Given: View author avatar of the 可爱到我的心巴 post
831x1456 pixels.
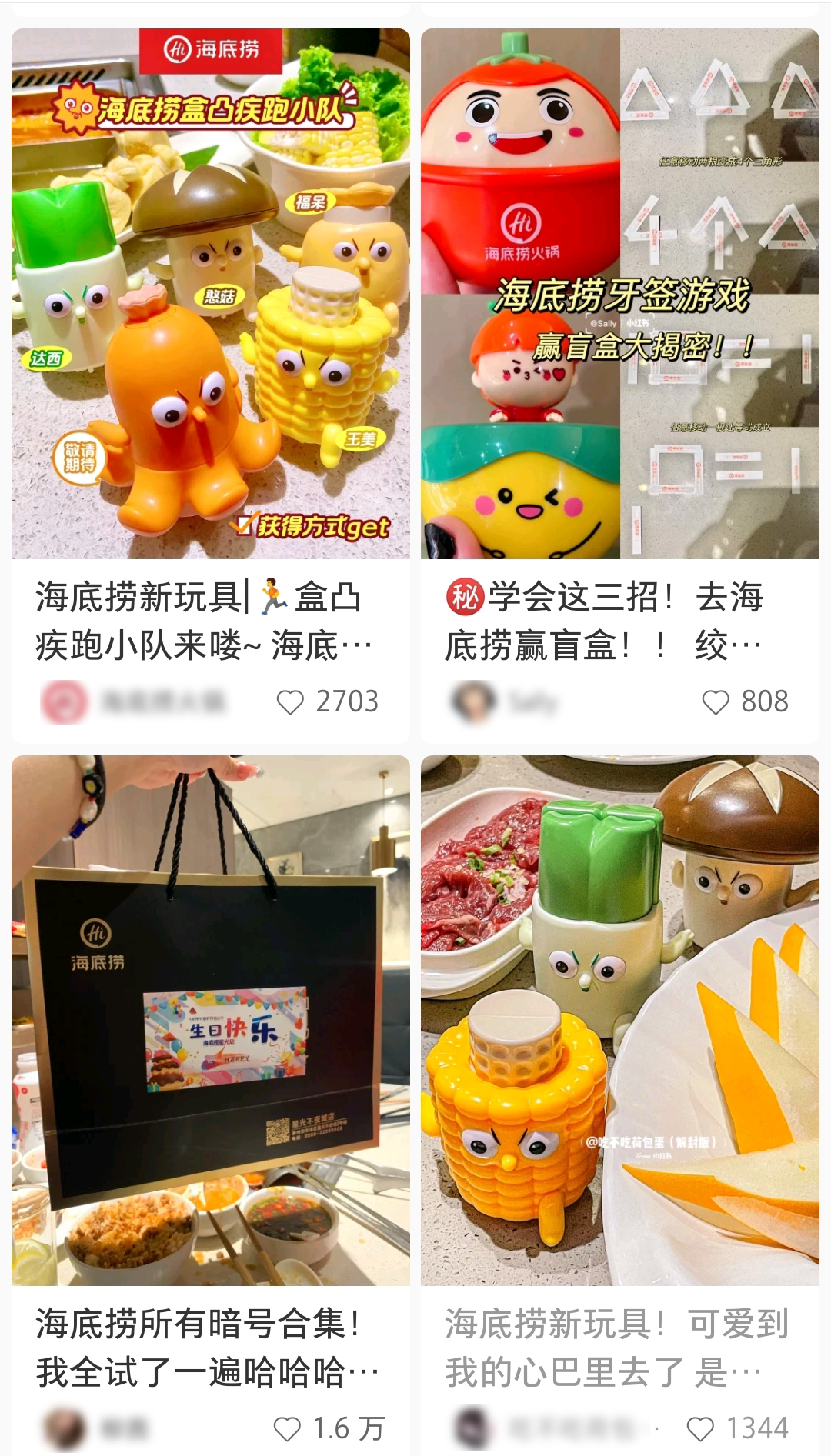Looking at the screenshot, I should point(473,1428).
